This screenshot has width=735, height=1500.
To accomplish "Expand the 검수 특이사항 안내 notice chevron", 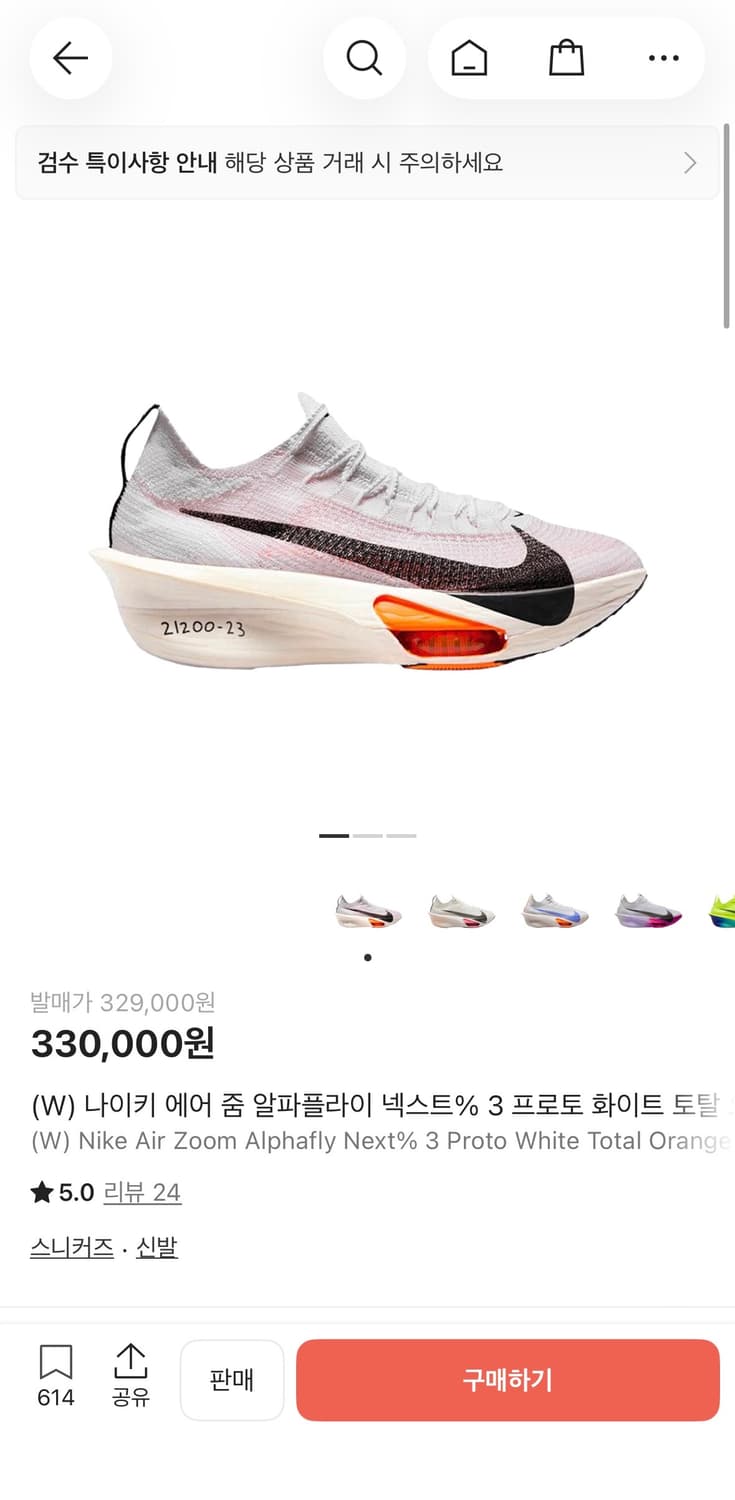I will [x=689, y=162].
